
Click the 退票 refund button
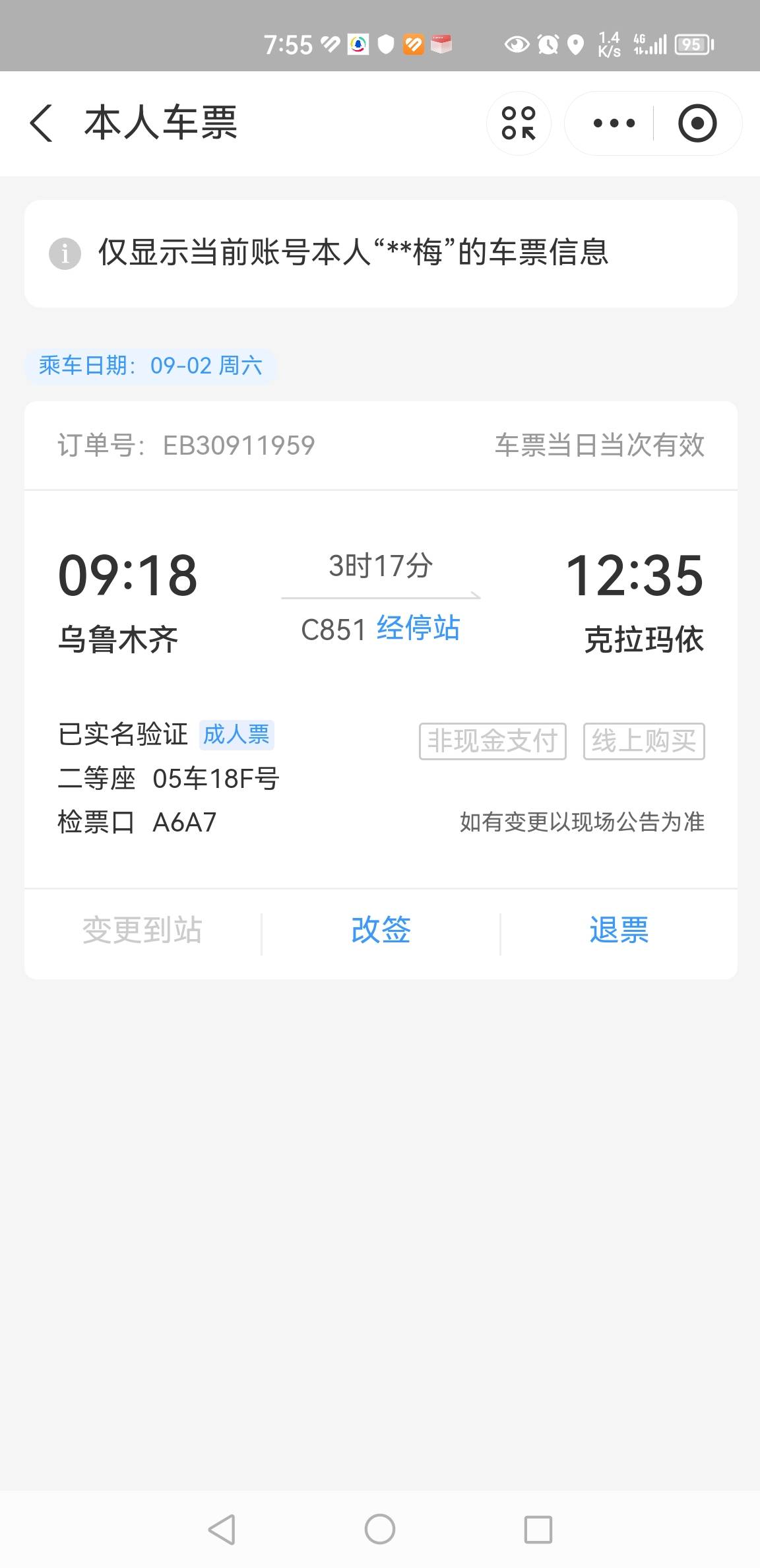[619, 931]
